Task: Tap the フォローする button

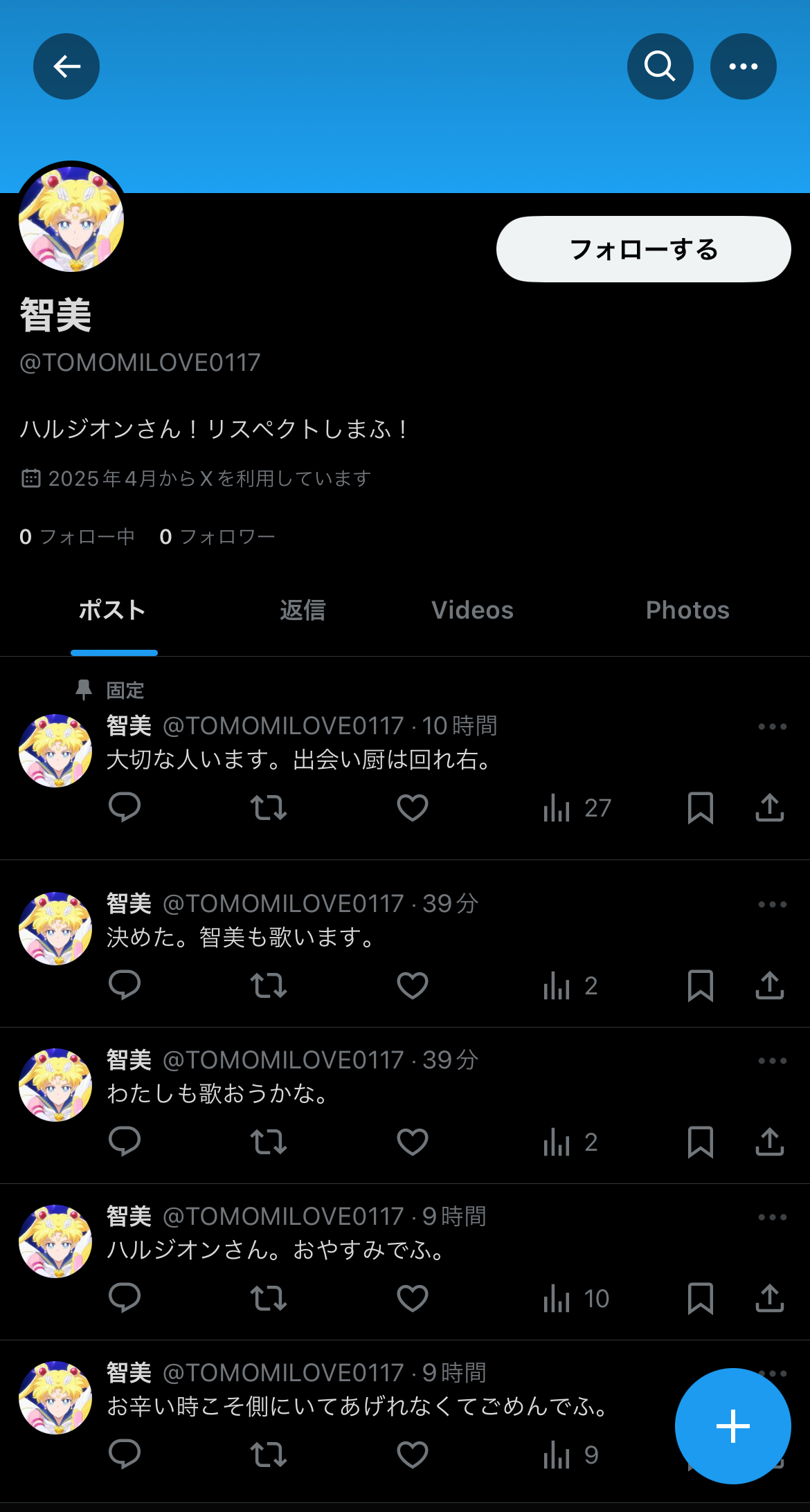Action: [x=643, y=249]
